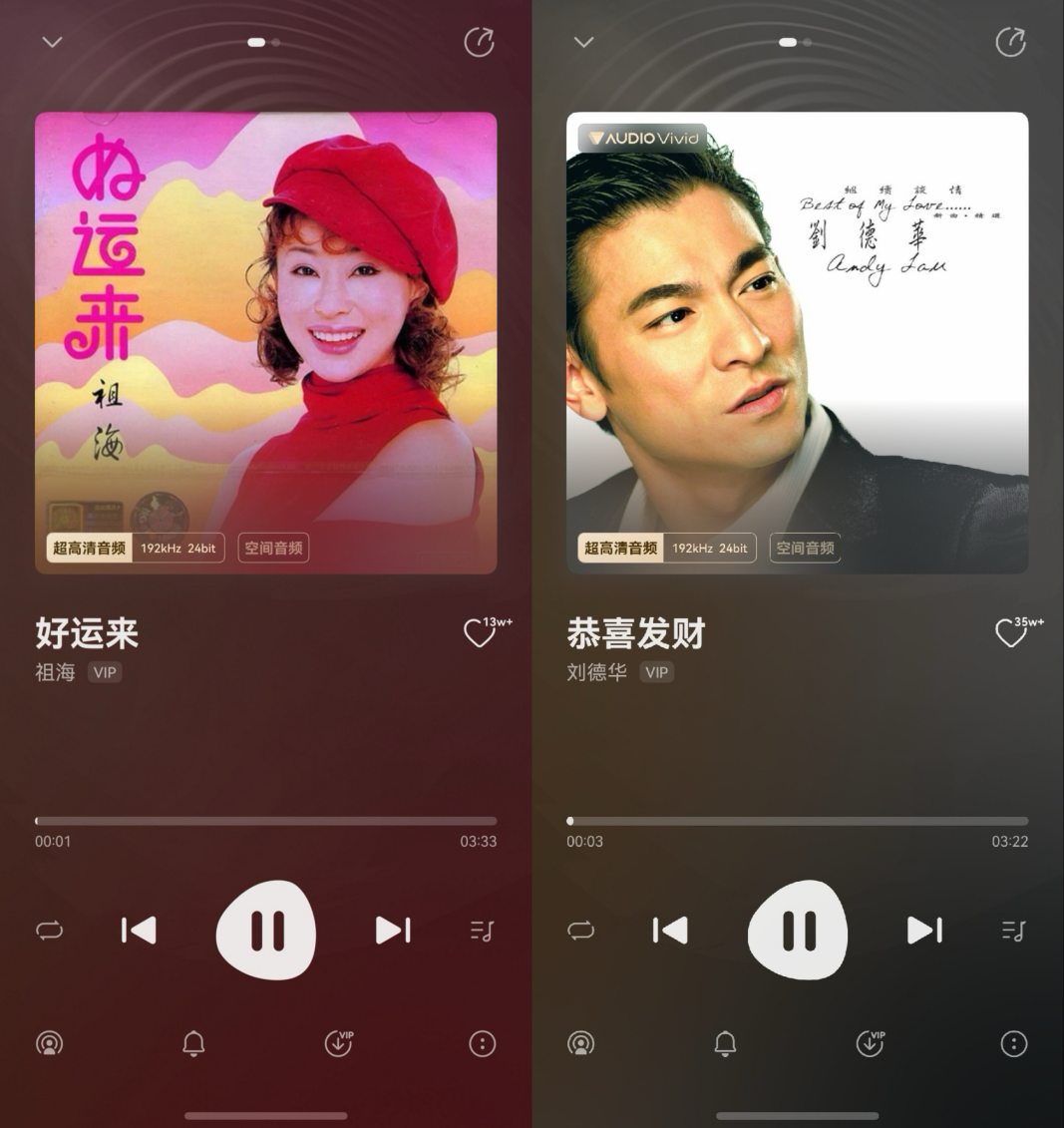Open the playlist queue in 恭喜发财 player

click(x=1013, y=931)
